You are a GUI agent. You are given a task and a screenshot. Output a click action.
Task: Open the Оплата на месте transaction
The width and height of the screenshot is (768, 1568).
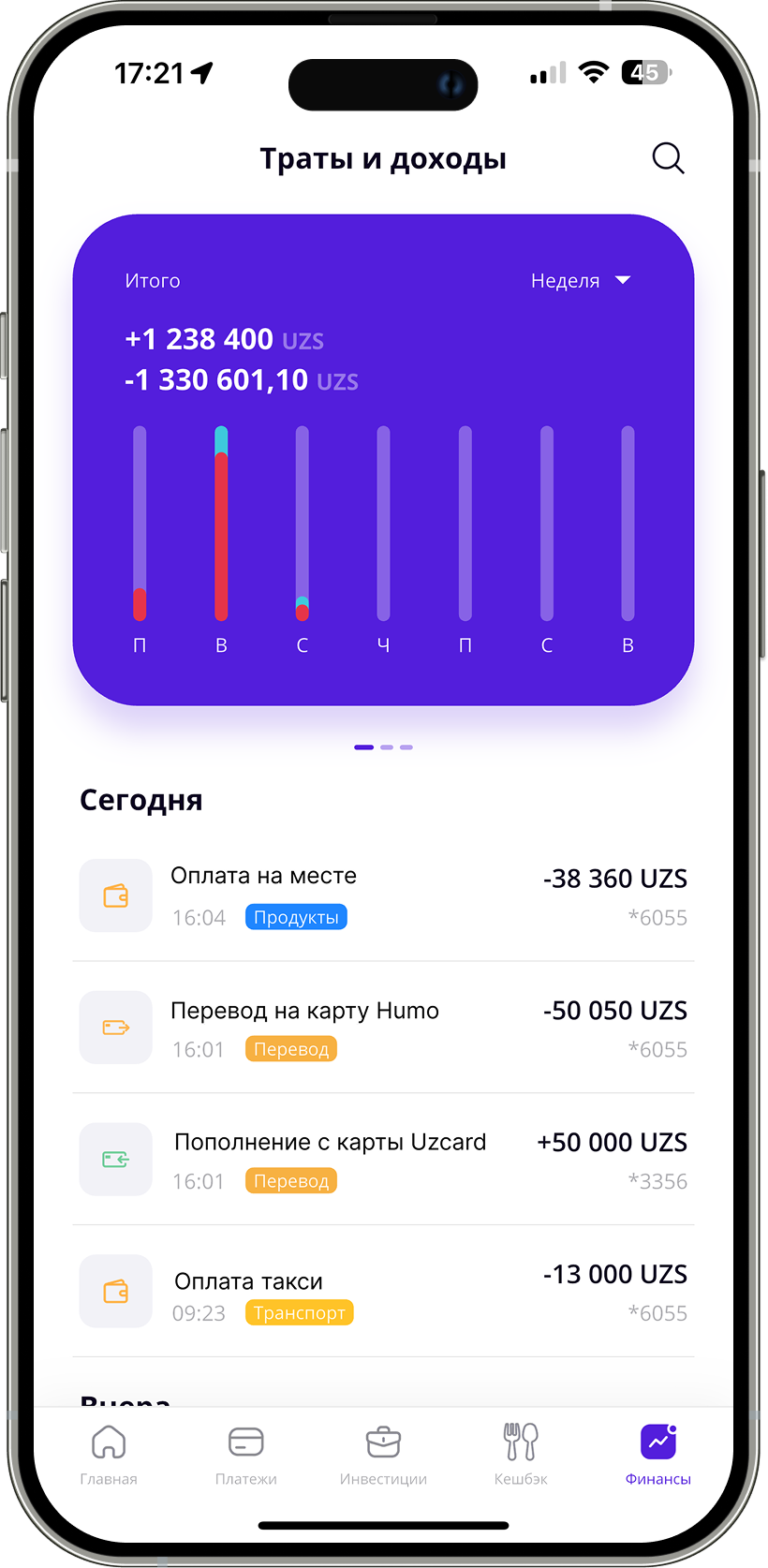(383, 895)
